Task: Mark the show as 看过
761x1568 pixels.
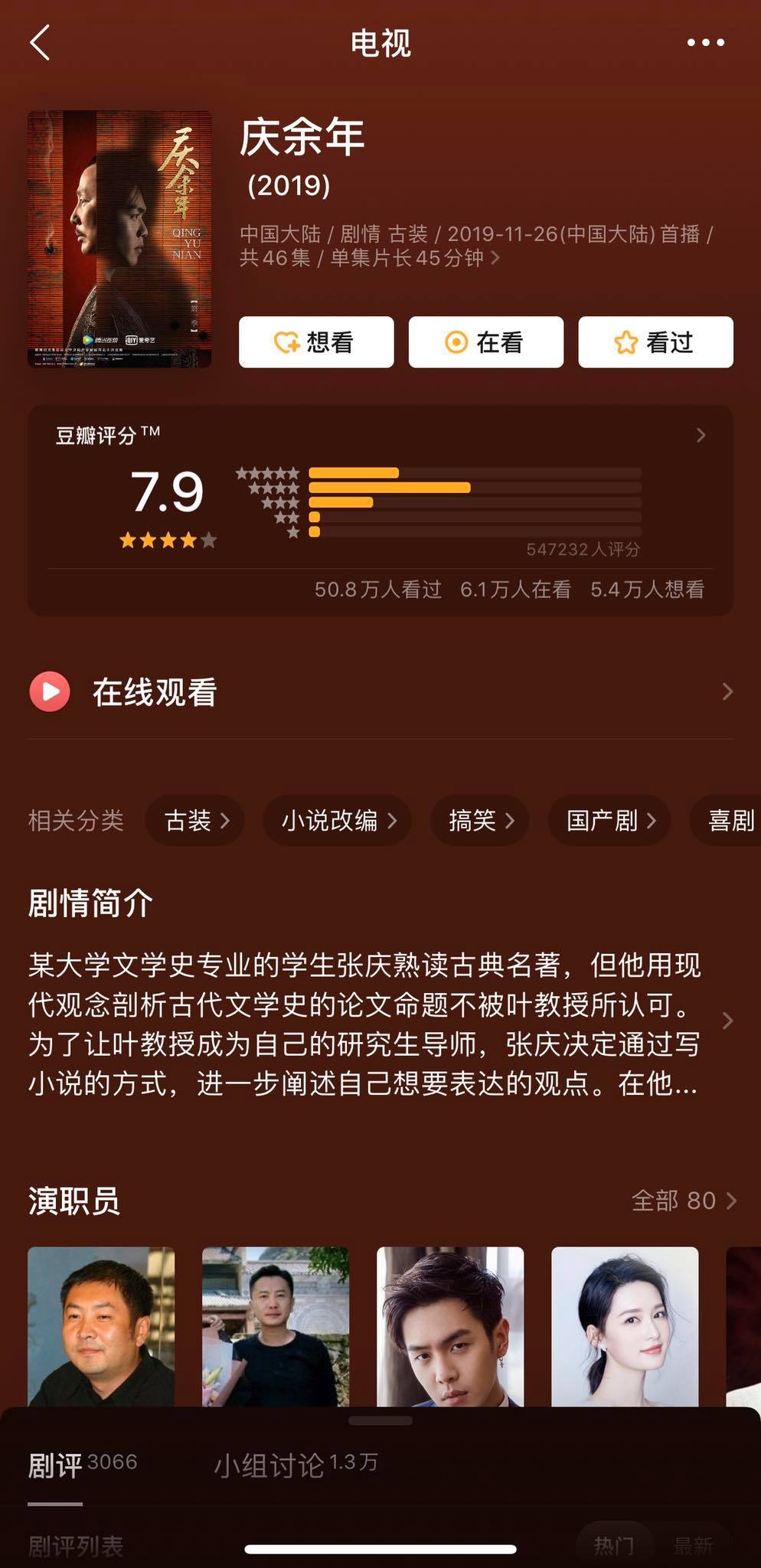Action: click(x=655, y=342)
